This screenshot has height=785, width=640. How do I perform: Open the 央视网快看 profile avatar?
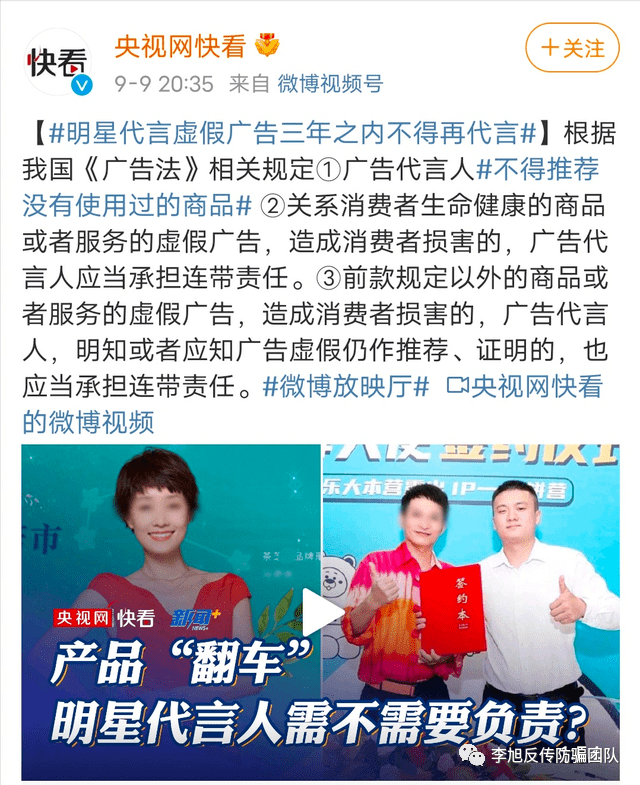(57, 62)
